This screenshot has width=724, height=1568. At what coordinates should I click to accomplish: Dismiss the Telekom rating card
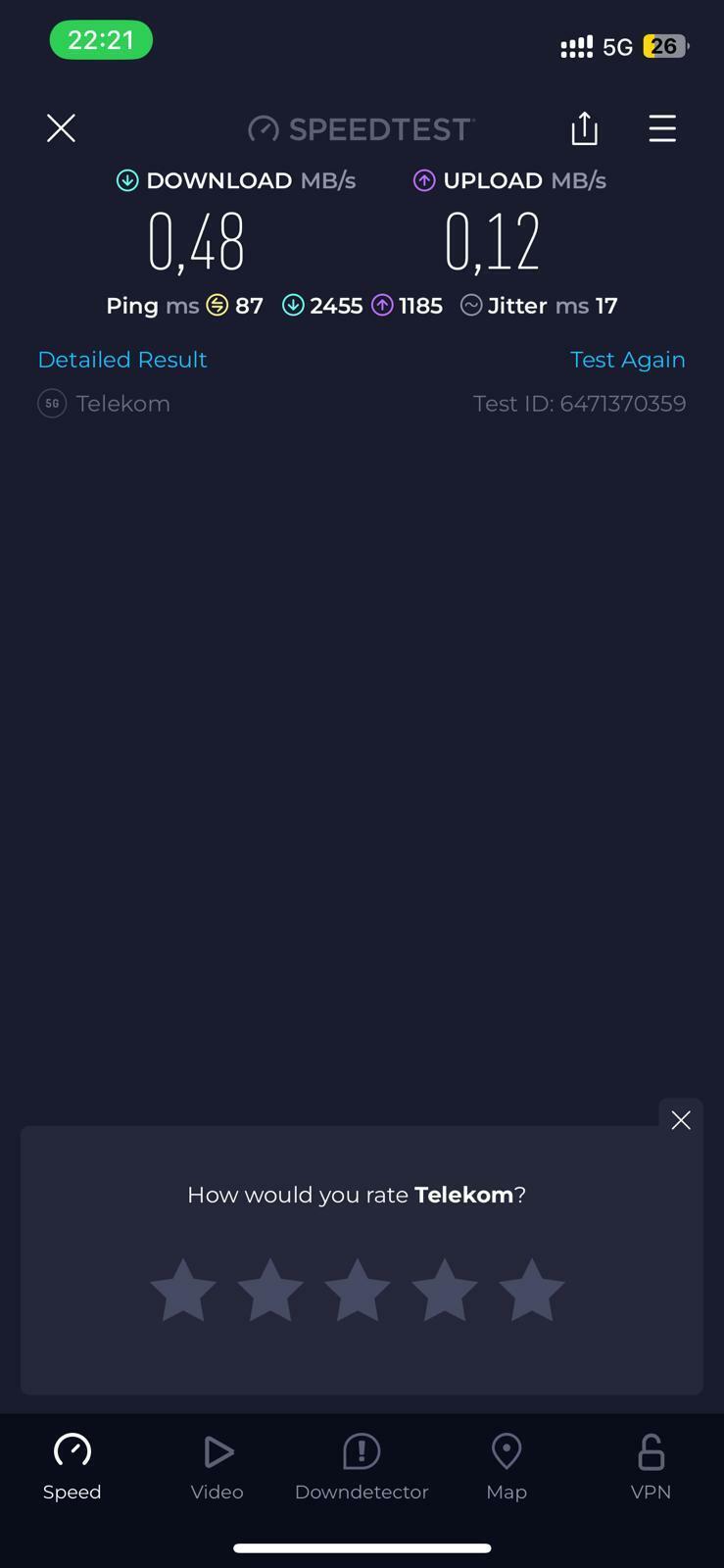pos(681,1120)
